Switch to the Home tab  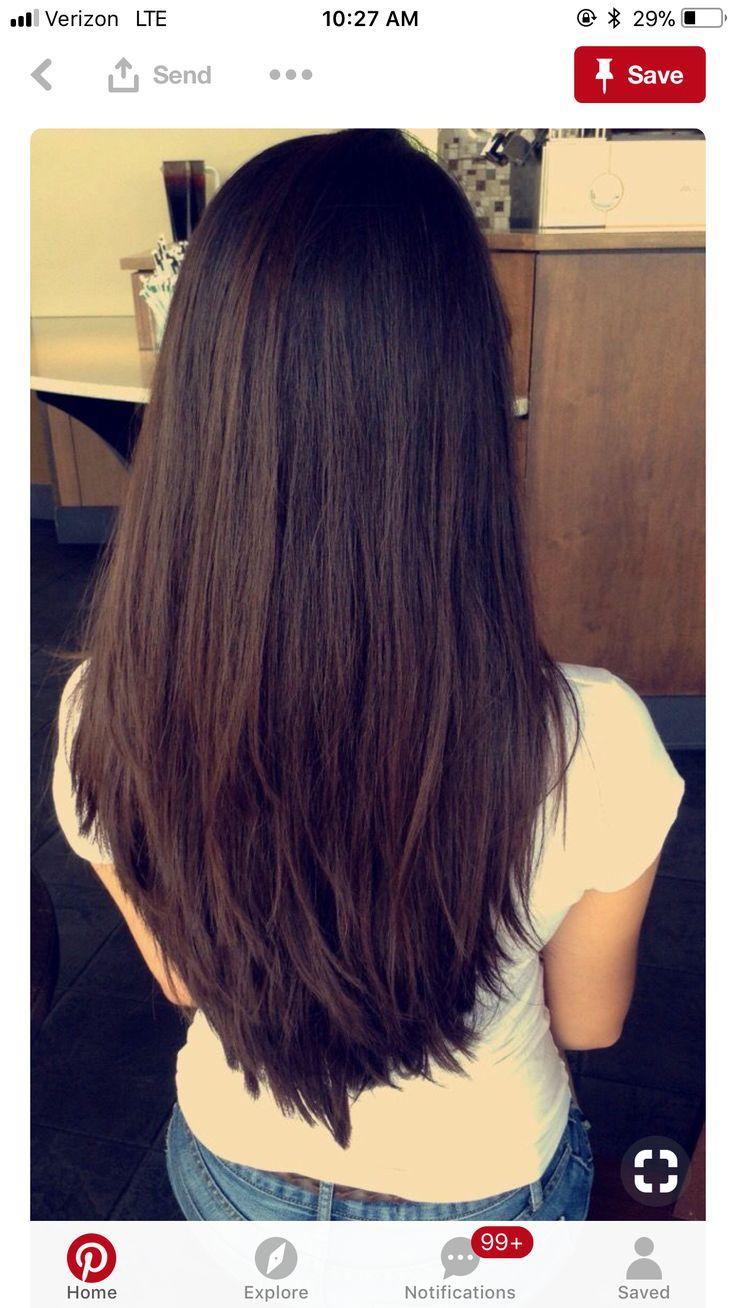point(91,1267)
